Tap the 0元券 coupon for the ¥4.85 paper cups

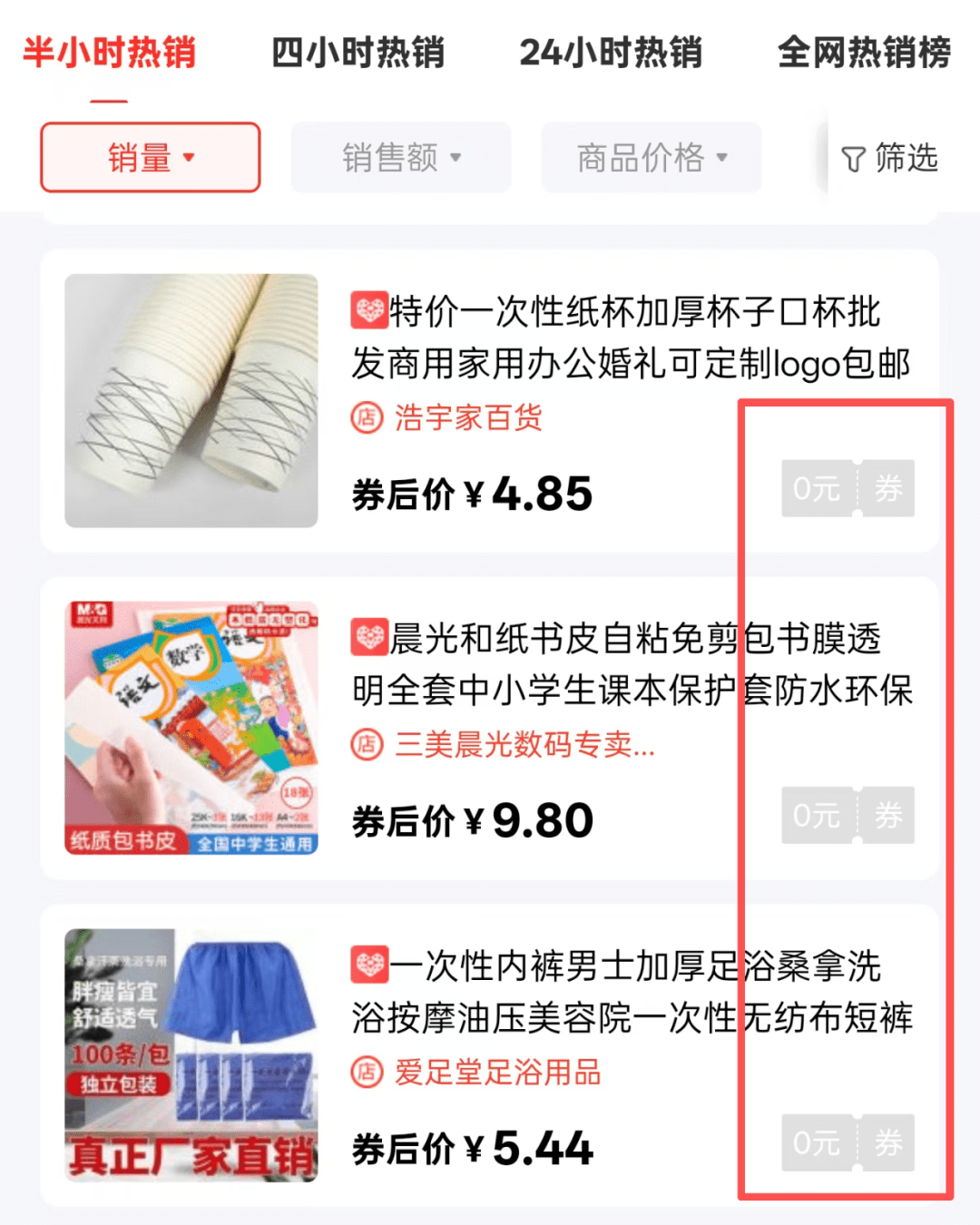pos(848,489)
